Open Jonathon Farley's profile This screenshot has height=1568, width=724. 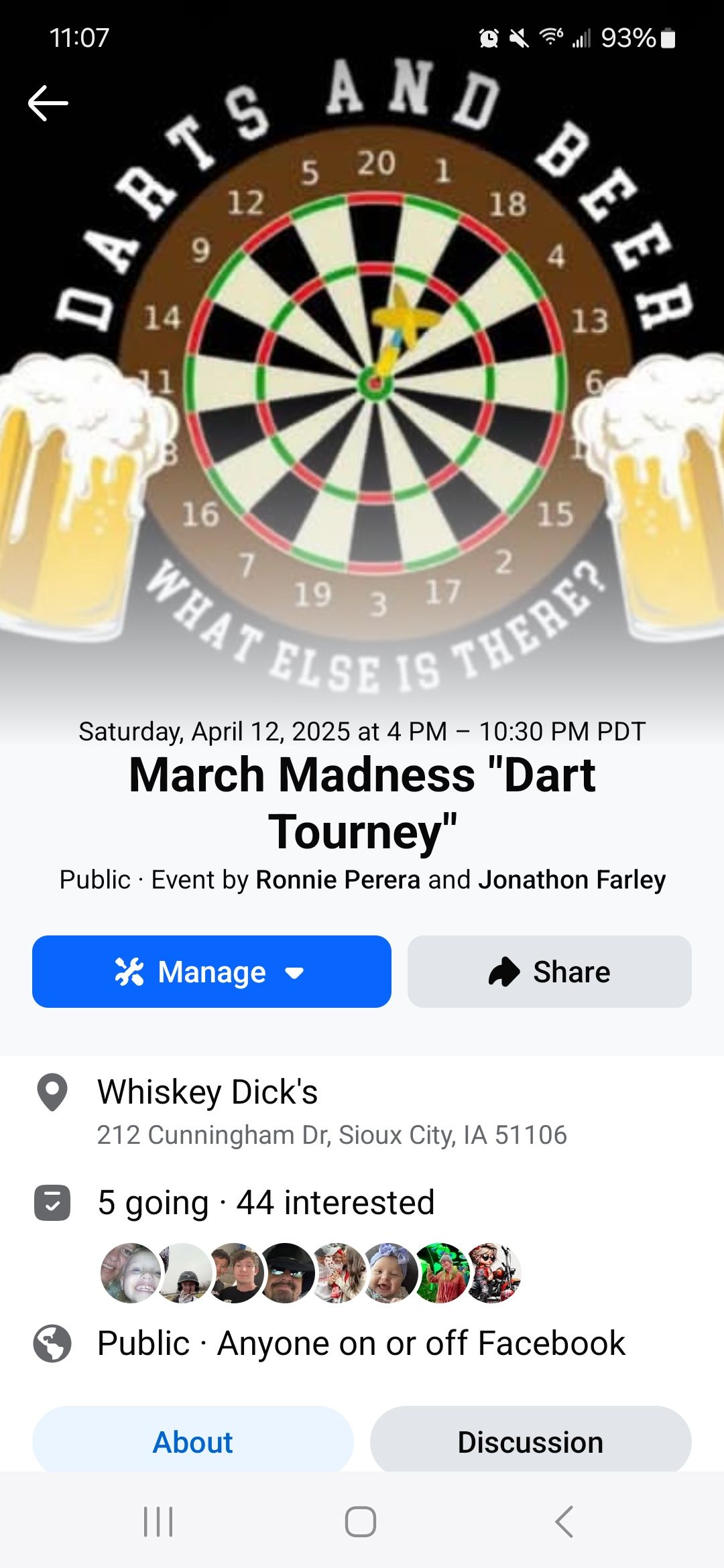[571, 880]
